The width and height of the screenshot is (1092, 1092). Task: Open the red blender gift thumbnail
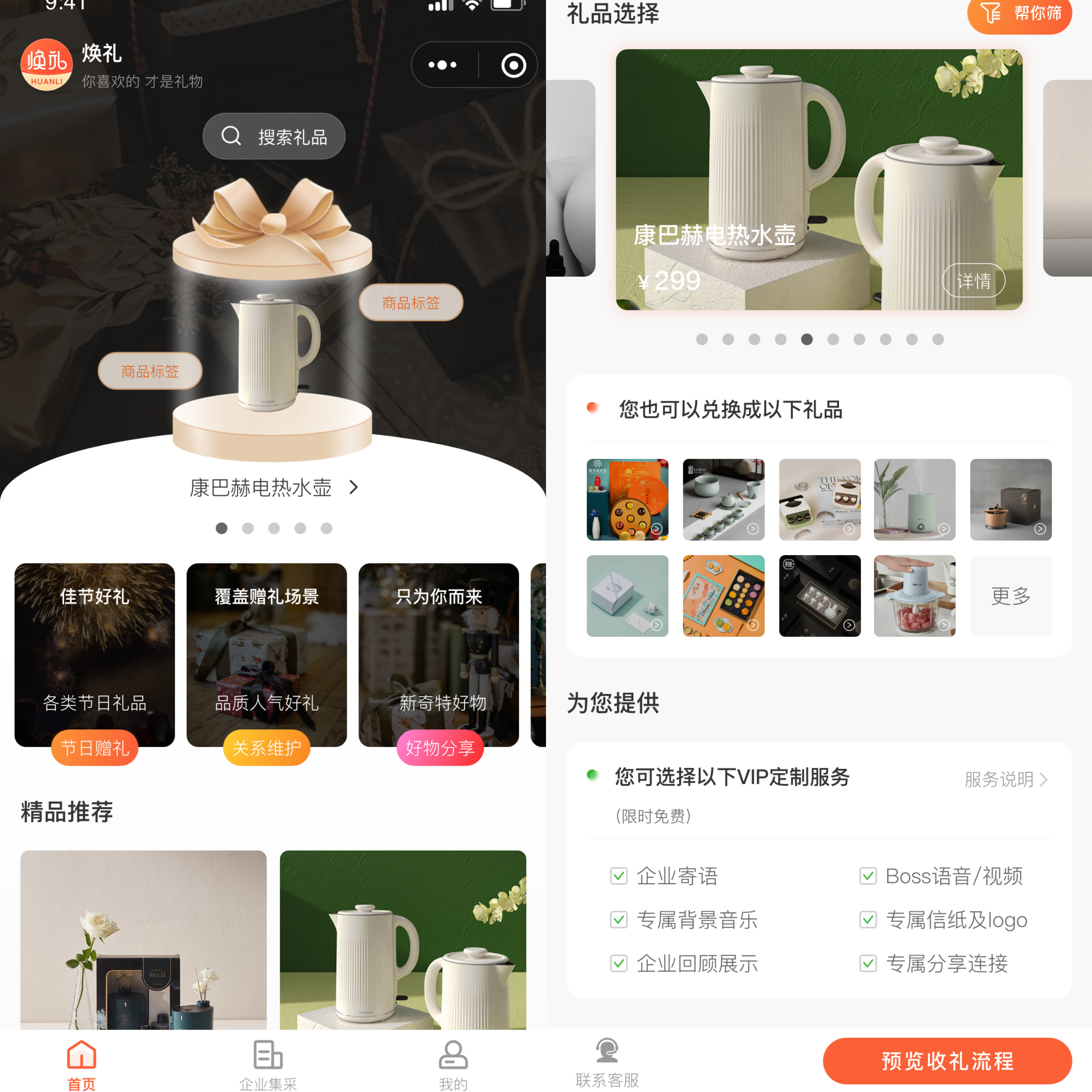[x=915, y=596]
